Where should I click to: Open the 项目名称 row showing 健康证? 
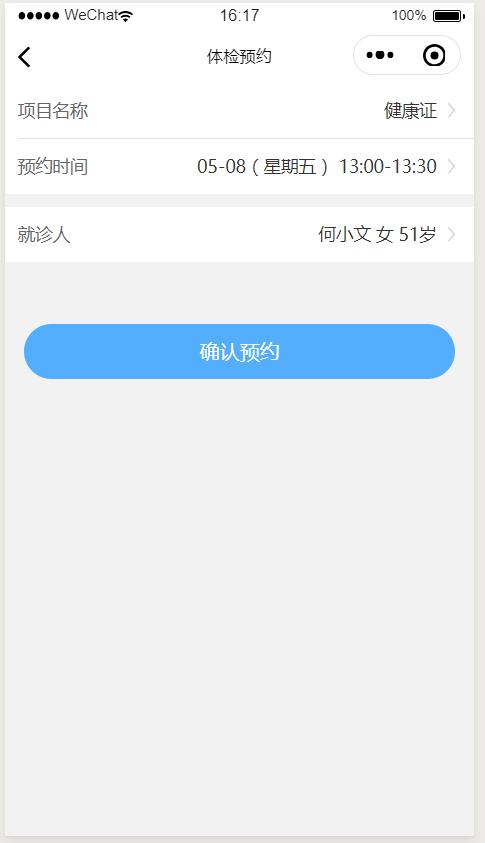click(239, 111)
